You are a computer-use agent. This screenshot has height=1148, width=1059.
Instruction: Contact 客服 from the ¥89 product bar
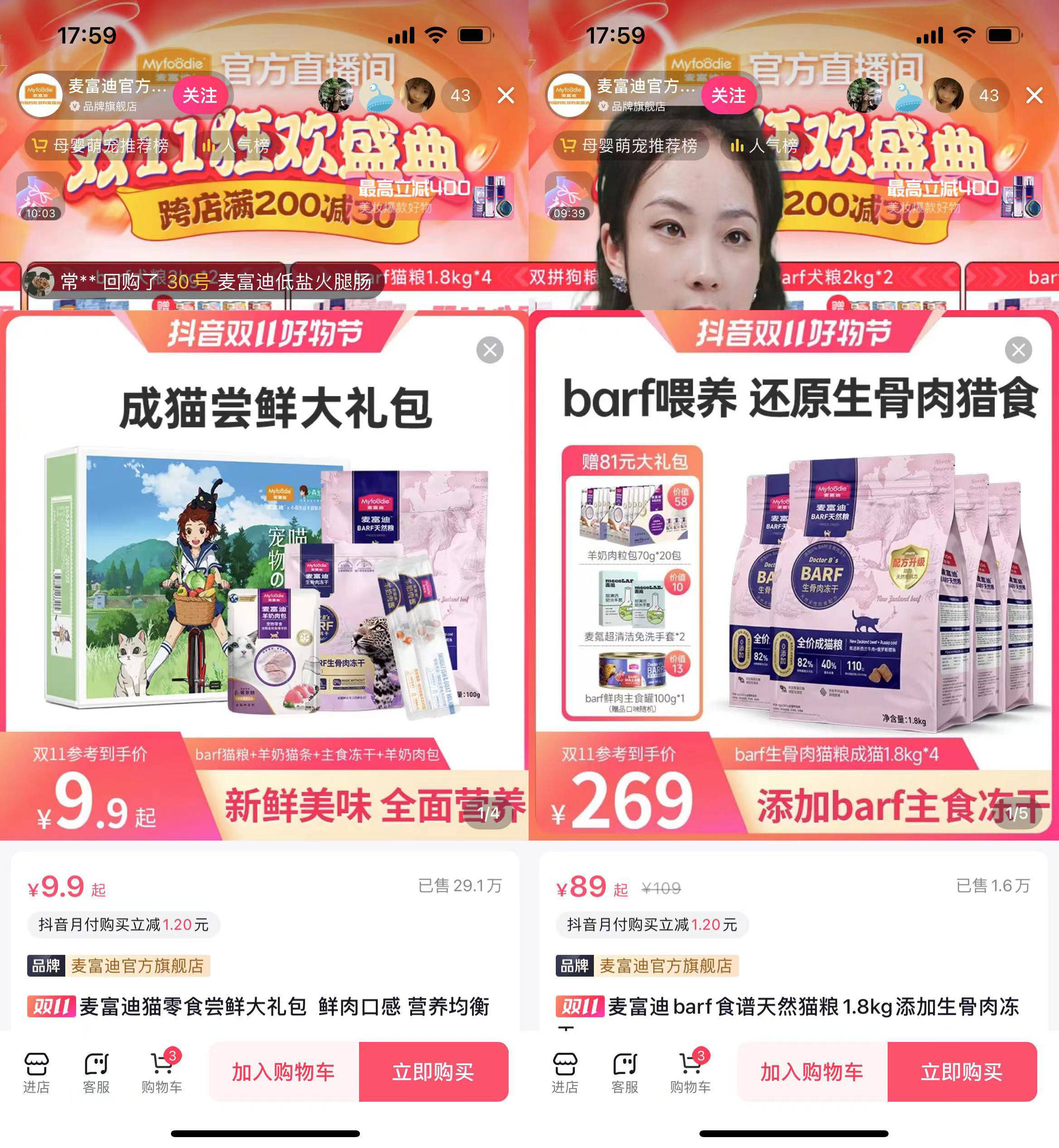click(x=625, y=1073)
